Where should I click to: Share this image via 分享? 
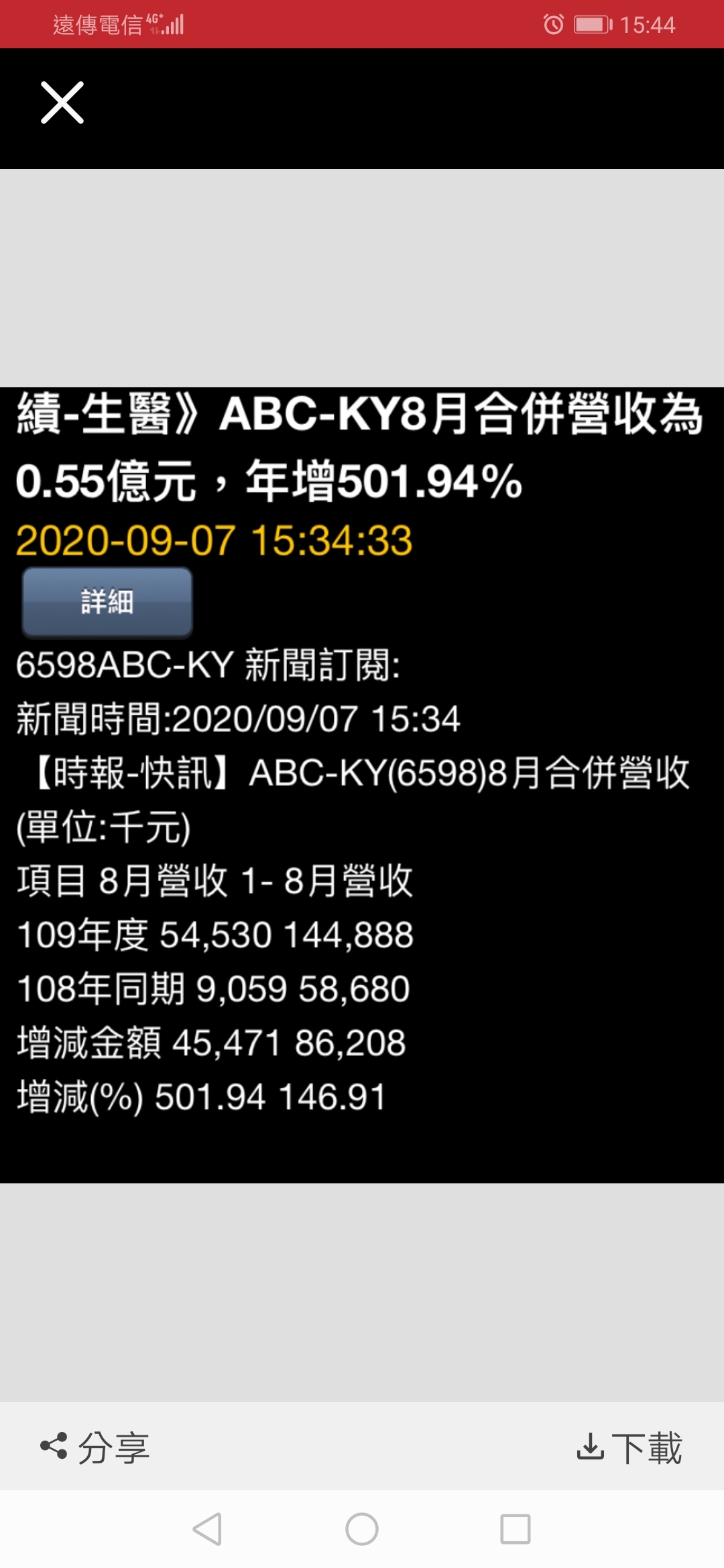[x=95, y=1447]
